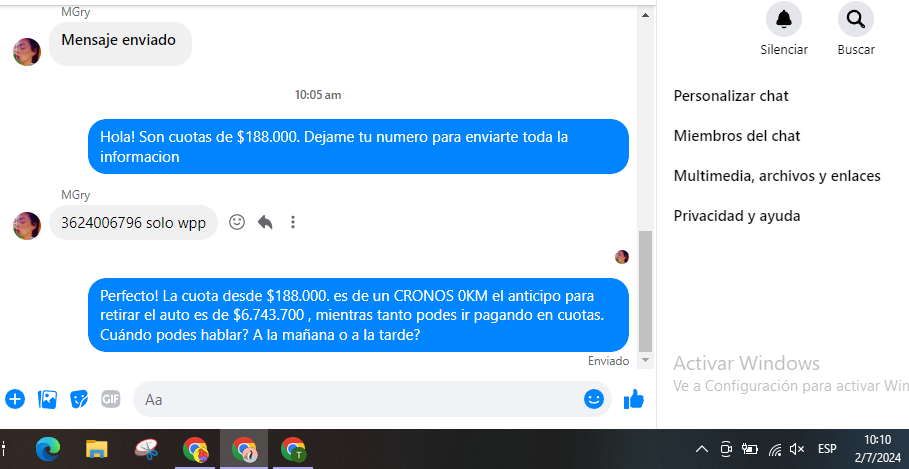Screen dimensions: 909x469
Task: Choose a sticker to send
Action: 79,399
